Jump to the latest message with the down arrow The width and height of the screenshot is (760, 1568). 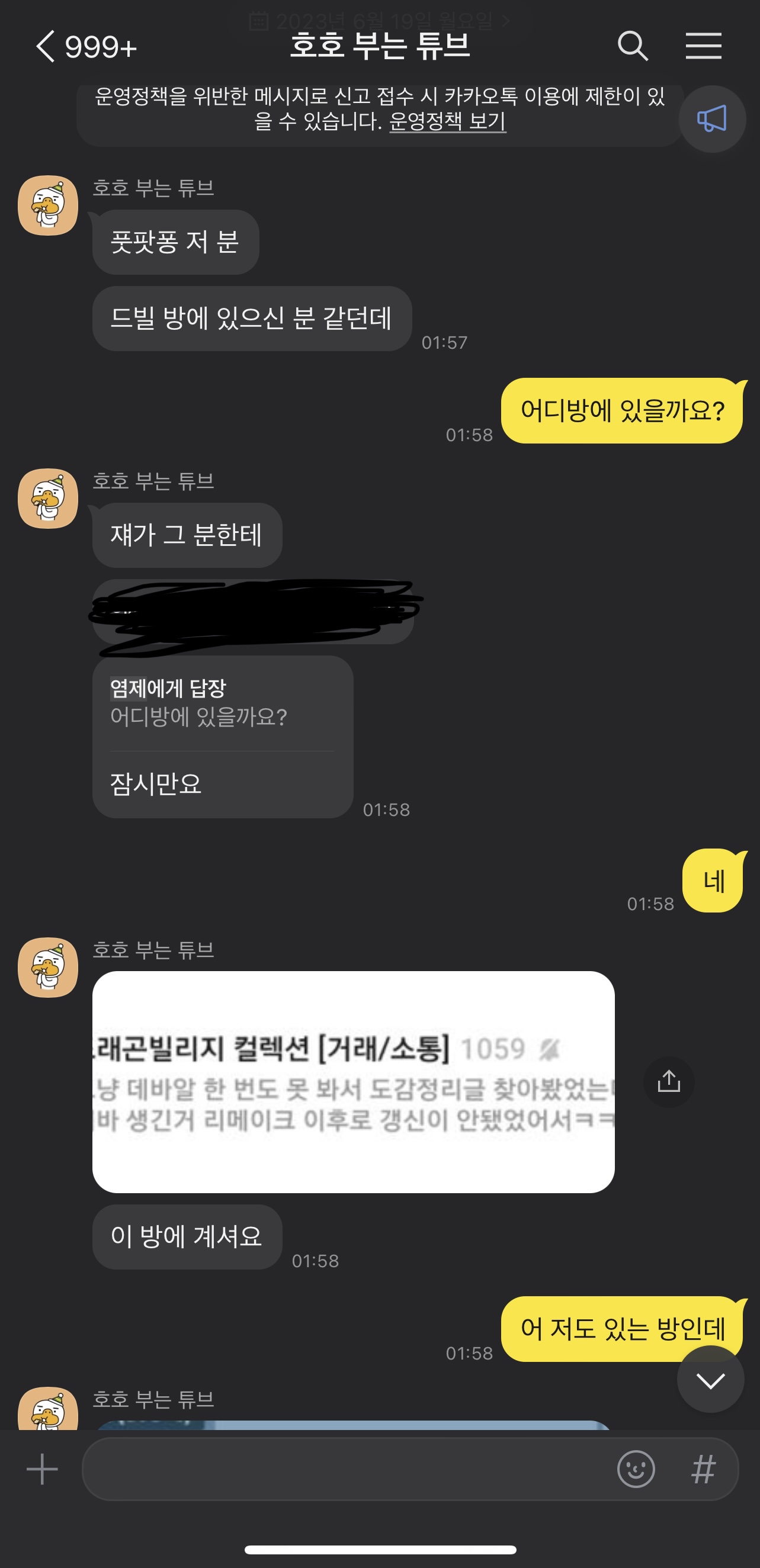click(x=710, y=1380)
